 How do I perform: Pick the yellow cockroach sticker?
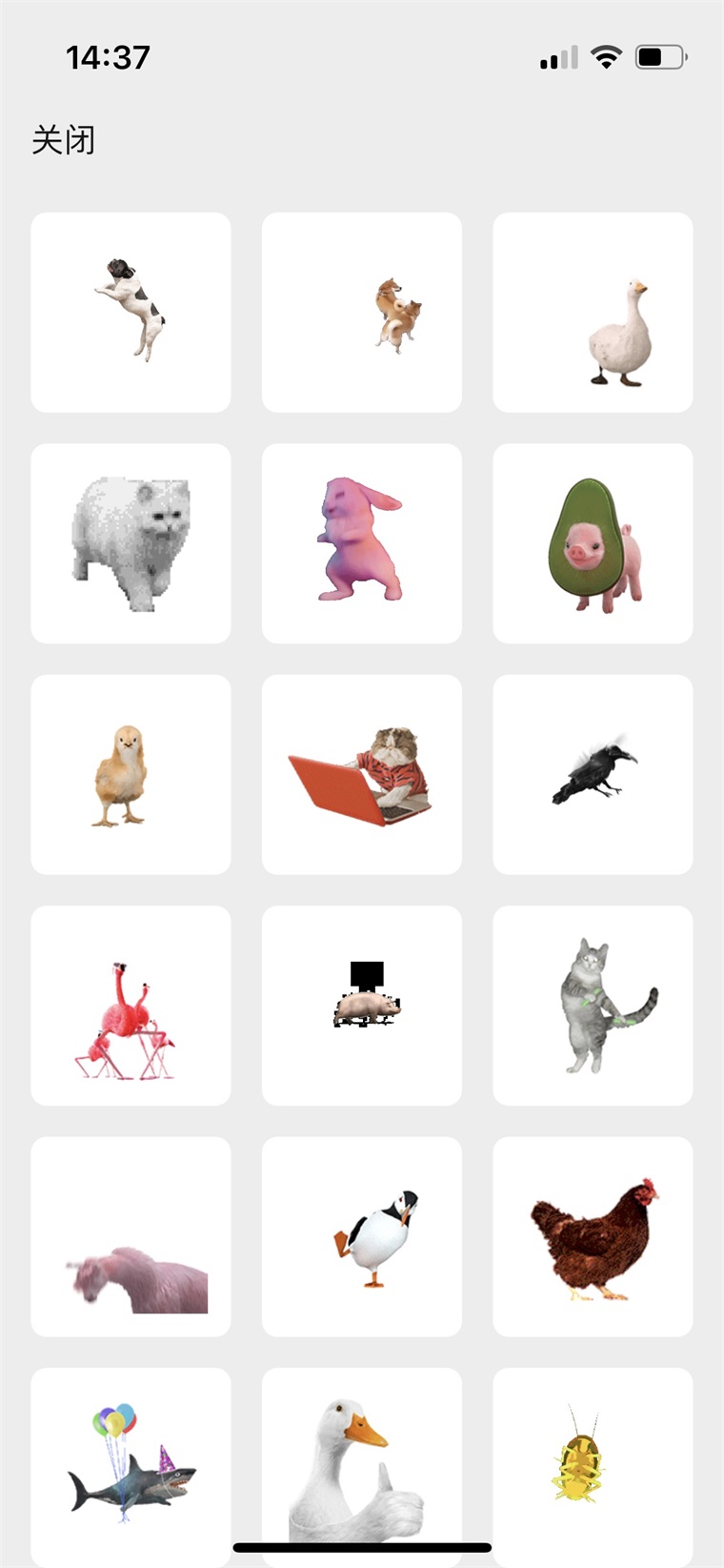[593, 1463]
